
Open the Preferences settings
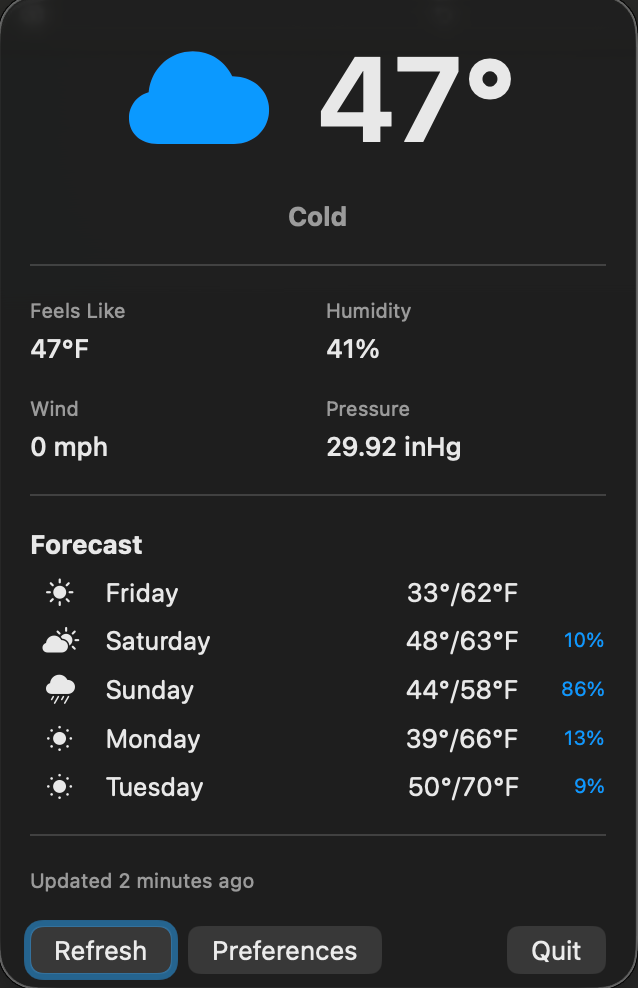pos(285,950)
